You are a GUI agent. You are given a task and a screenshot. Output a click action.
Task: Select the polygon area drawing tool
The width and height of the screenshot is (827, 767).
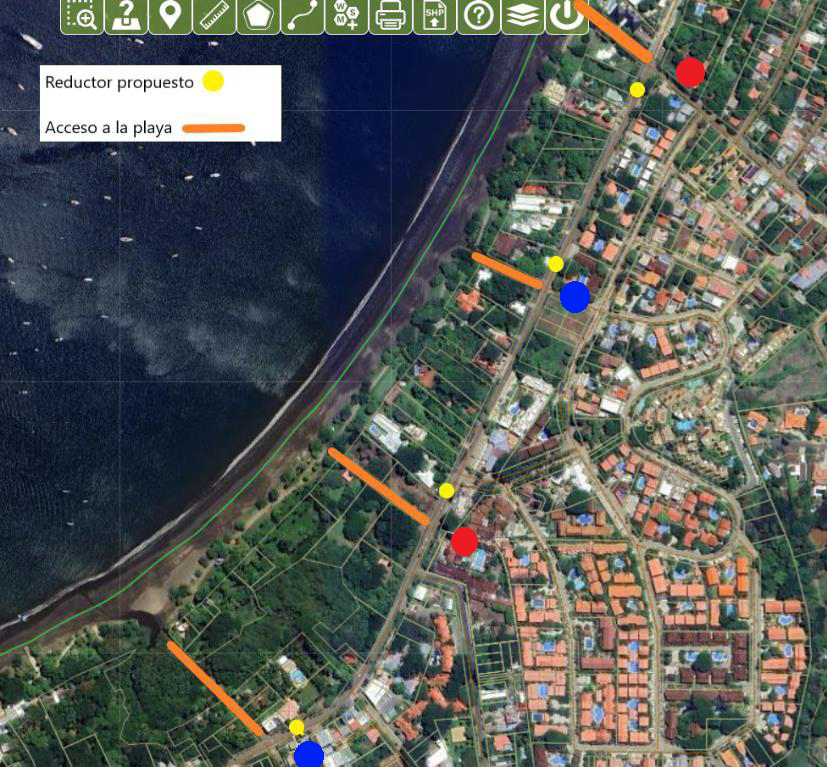point(258,15)
